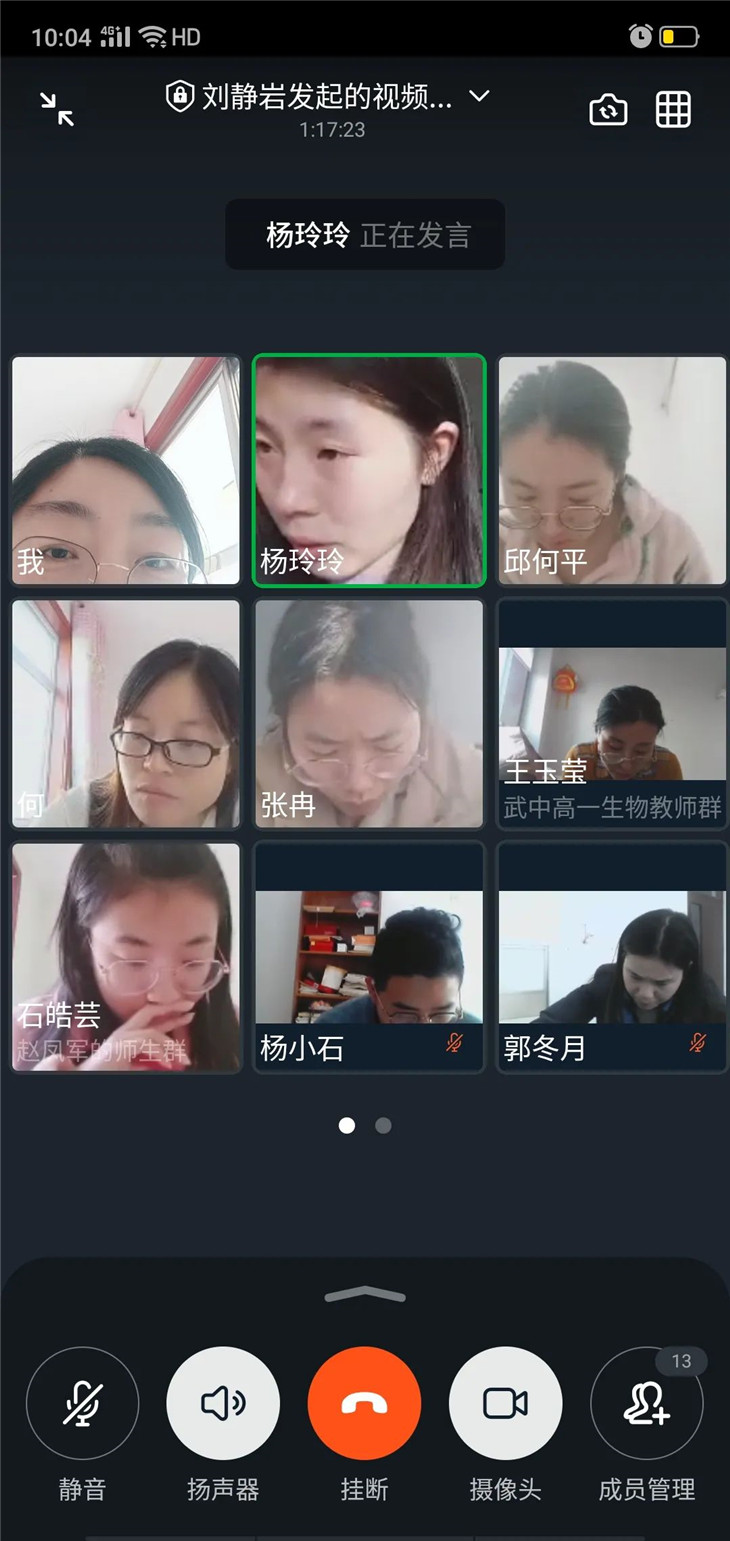Open 杨玲玲's video tile
The width and height of the screenshot is (730, 1541).
[x=369, y=470]
